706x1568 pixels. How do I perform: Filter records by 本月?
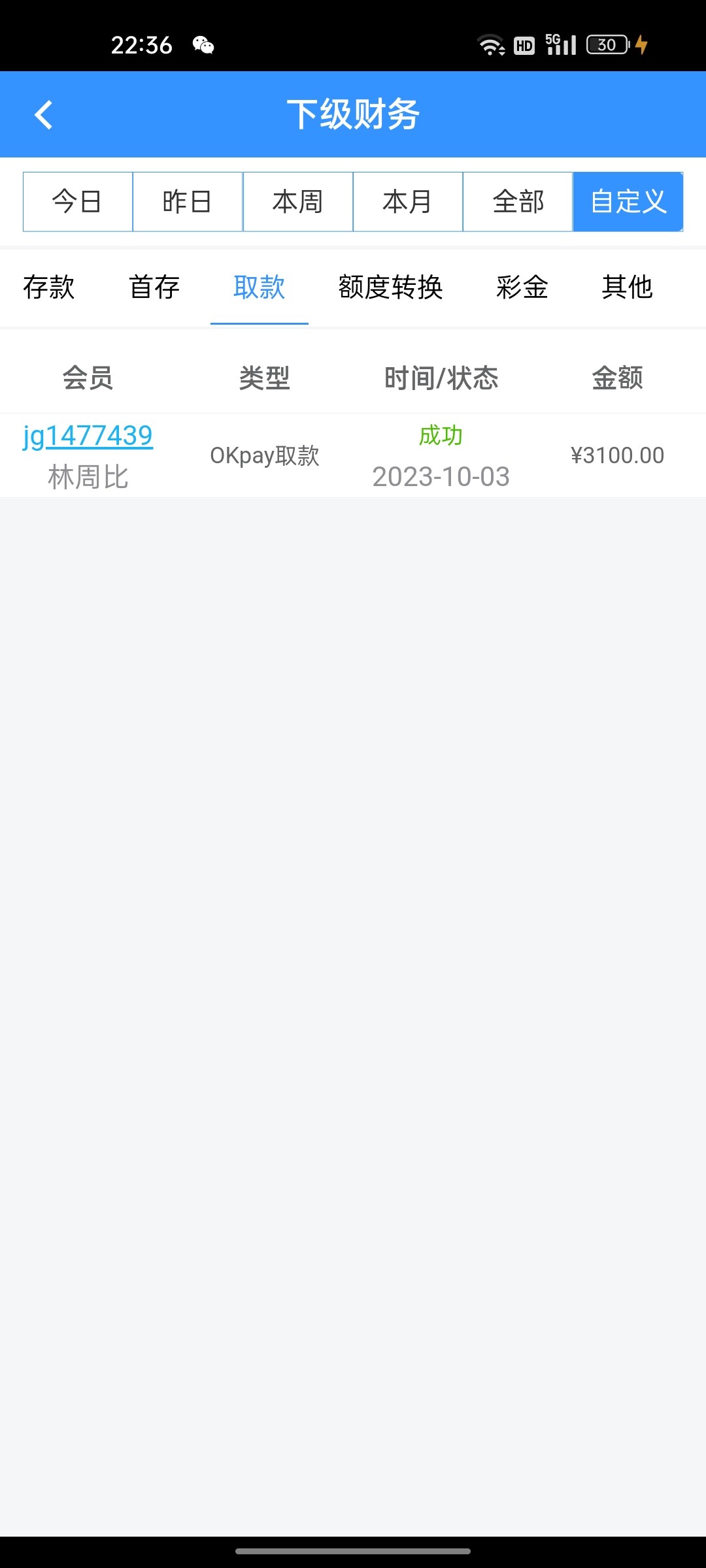pyautogui.click(x=408, y=202)
